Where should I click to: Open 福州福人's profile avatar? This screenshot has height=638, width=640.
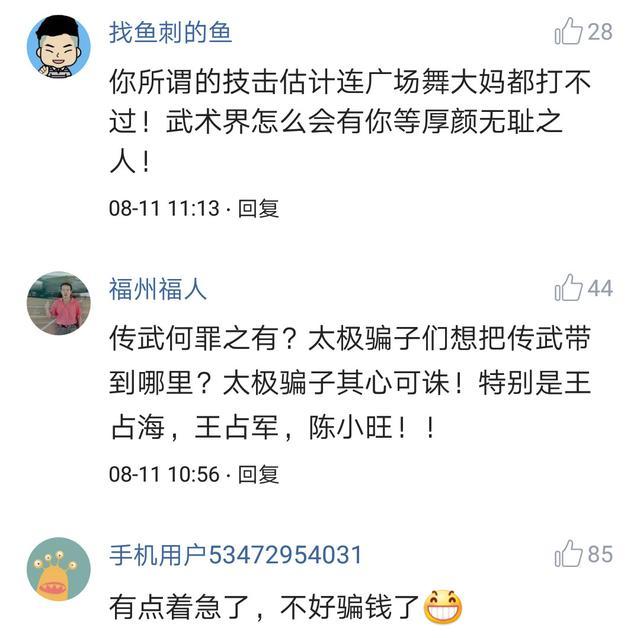coord(58,303)
